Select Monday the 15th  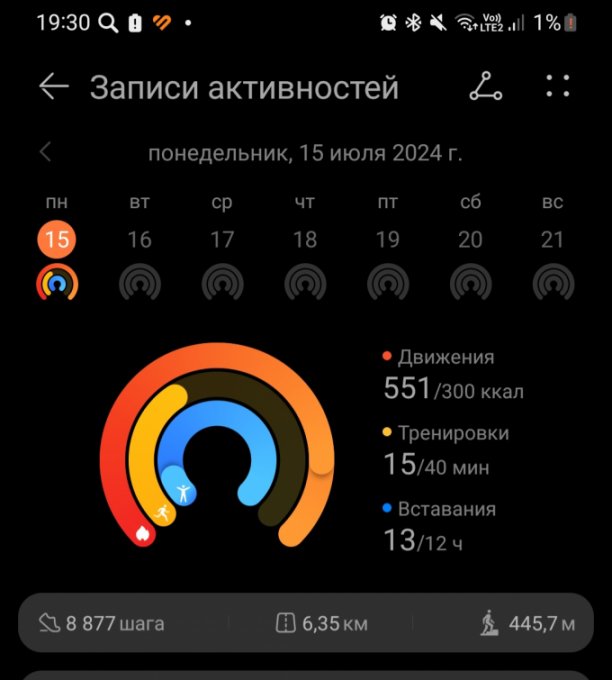(x=57, y=240)
